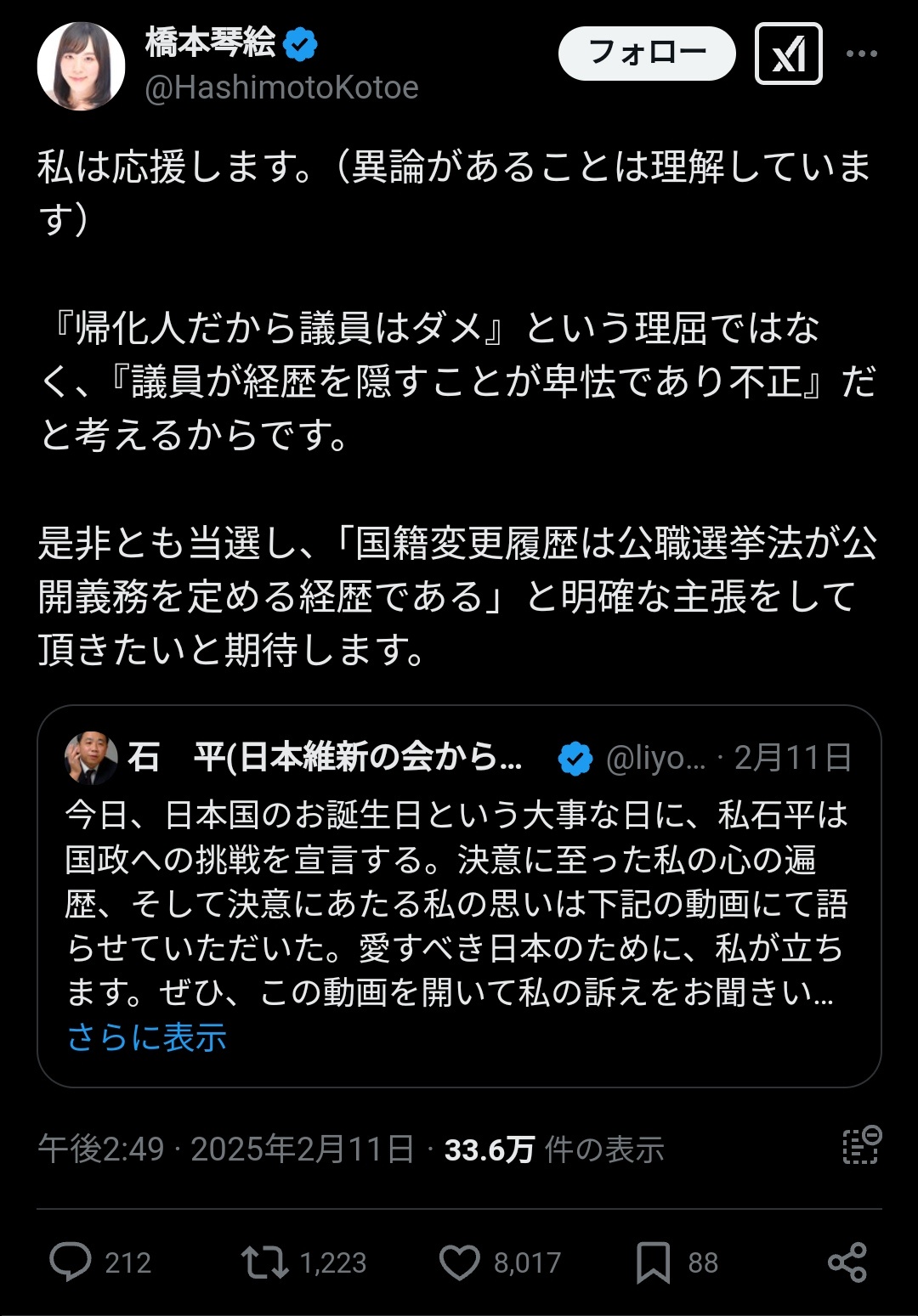Open the quoted post by 石平
Screen dimensions: 918x1316
pos(459,901)
